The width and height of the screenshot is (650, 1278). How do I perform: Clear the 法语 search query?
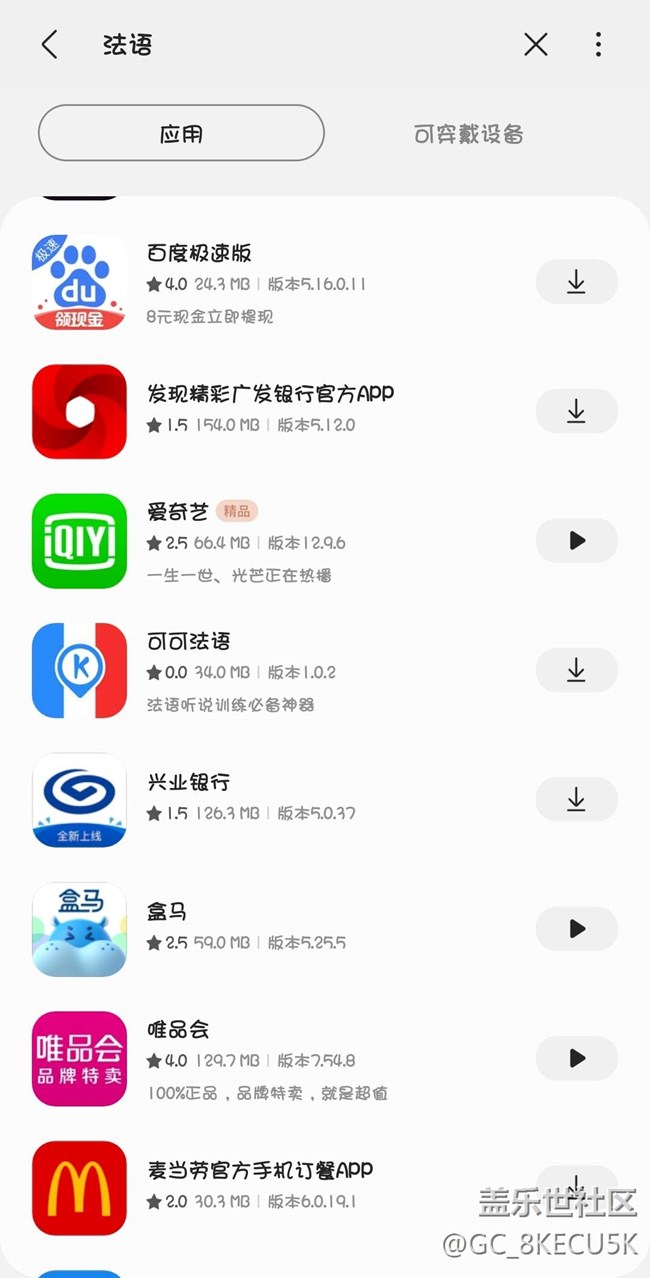(536, 45)
